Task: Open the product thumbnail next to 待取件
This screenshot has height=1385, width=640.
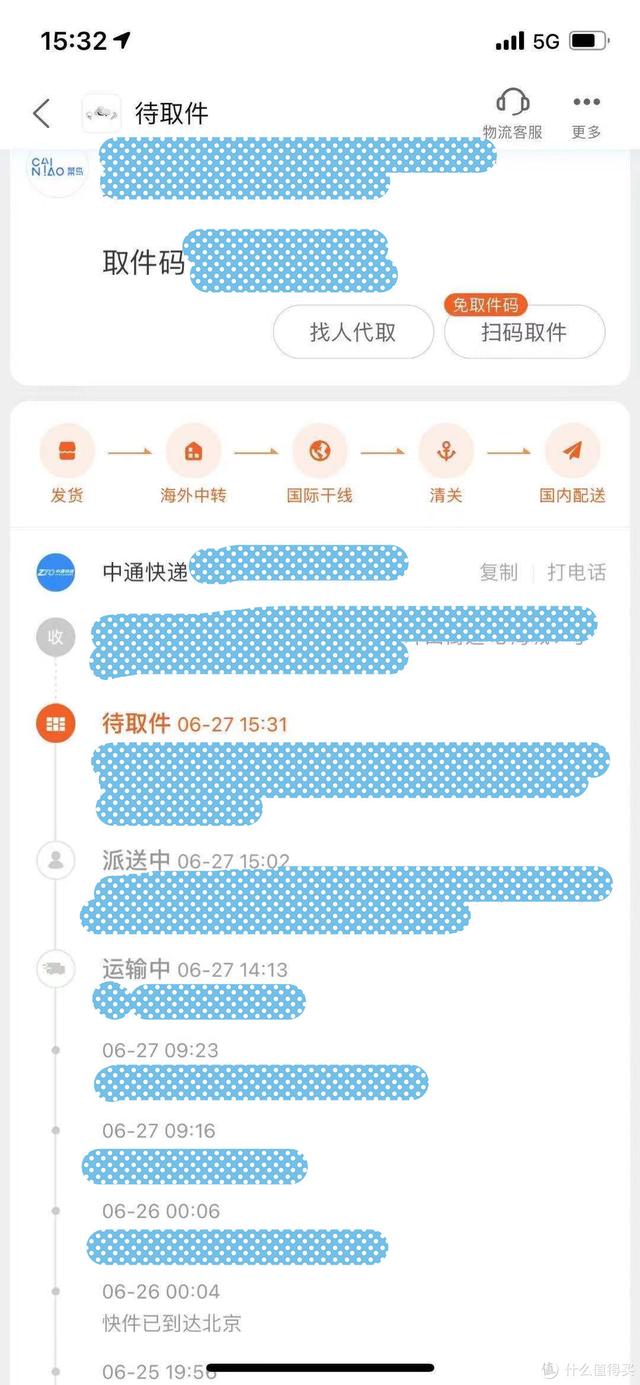Action: click(101, 113)
